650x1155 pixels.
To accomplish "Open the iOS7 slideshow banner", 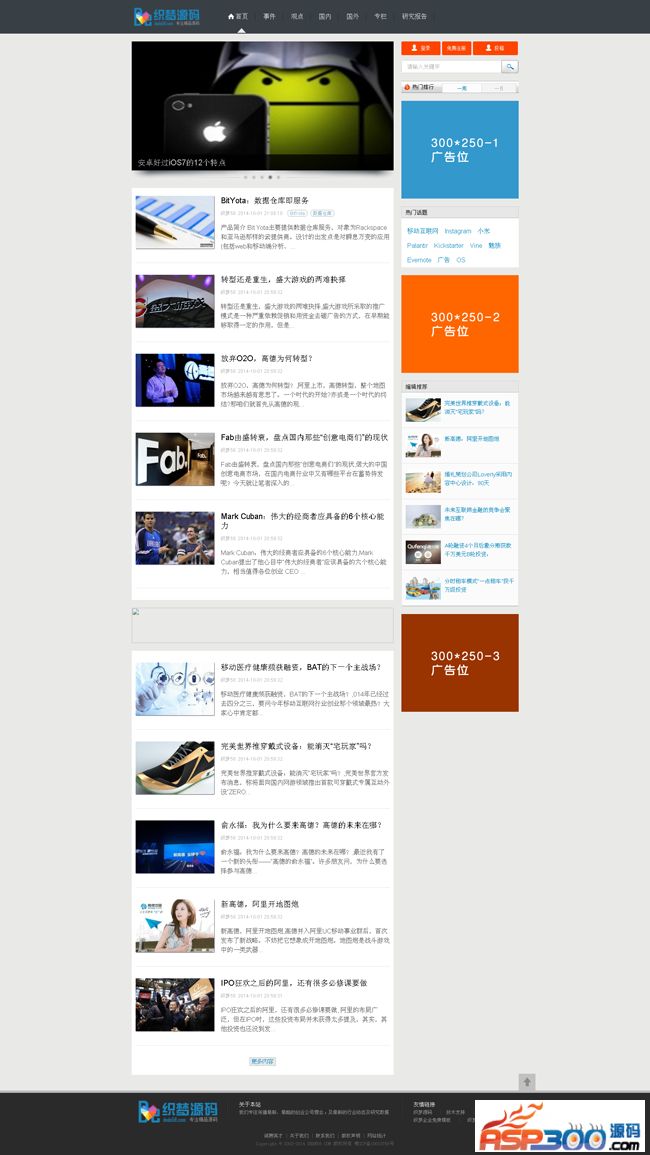I will [x=262, y=105].
